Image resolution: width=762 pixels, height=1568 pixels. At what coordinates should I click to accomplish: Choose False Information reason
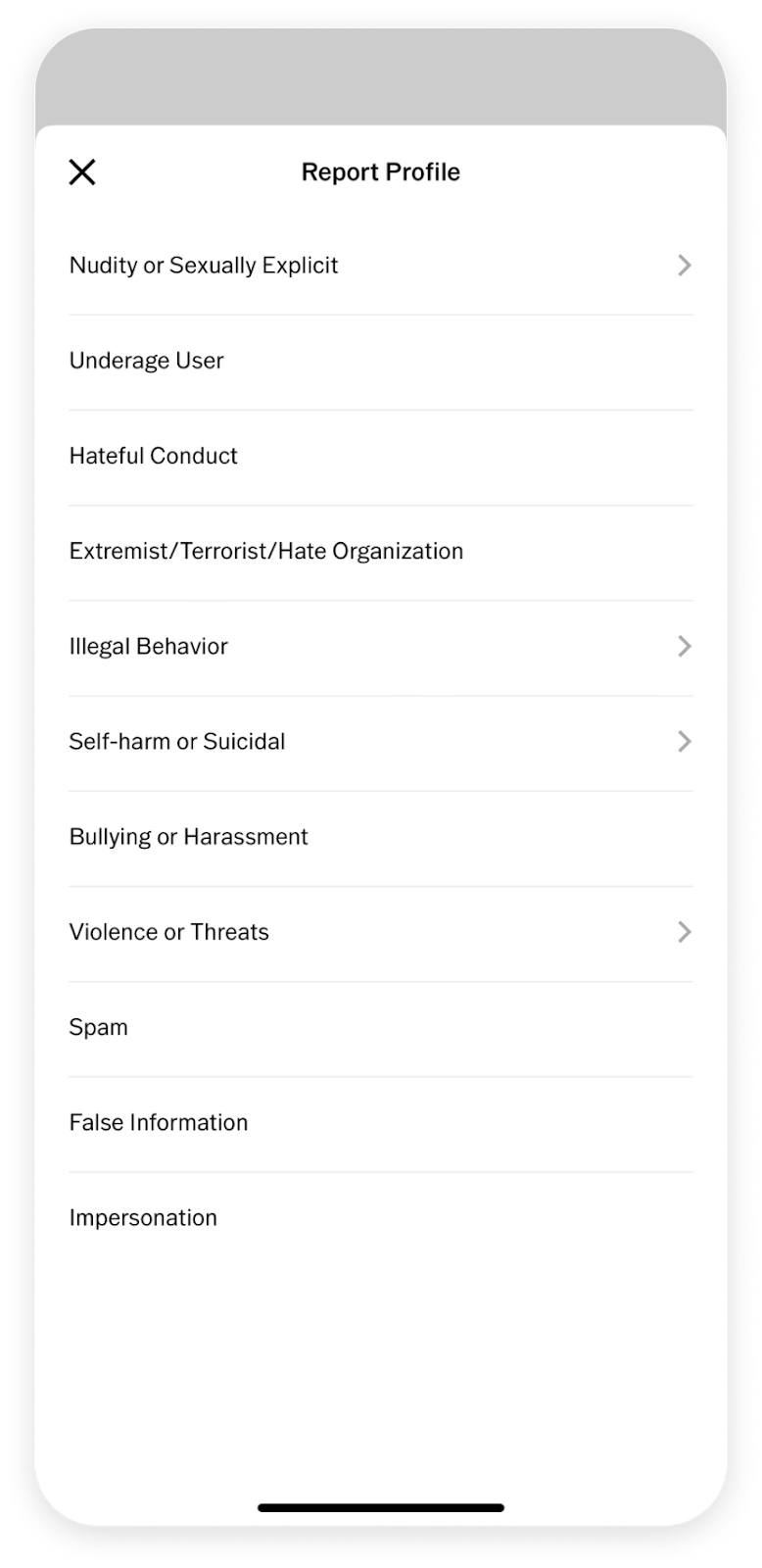coord(381,1122)
